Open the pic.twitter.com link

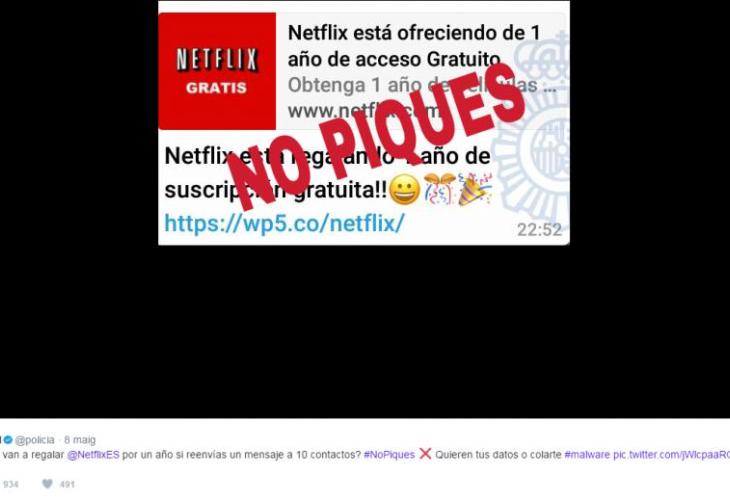point(671,454)
